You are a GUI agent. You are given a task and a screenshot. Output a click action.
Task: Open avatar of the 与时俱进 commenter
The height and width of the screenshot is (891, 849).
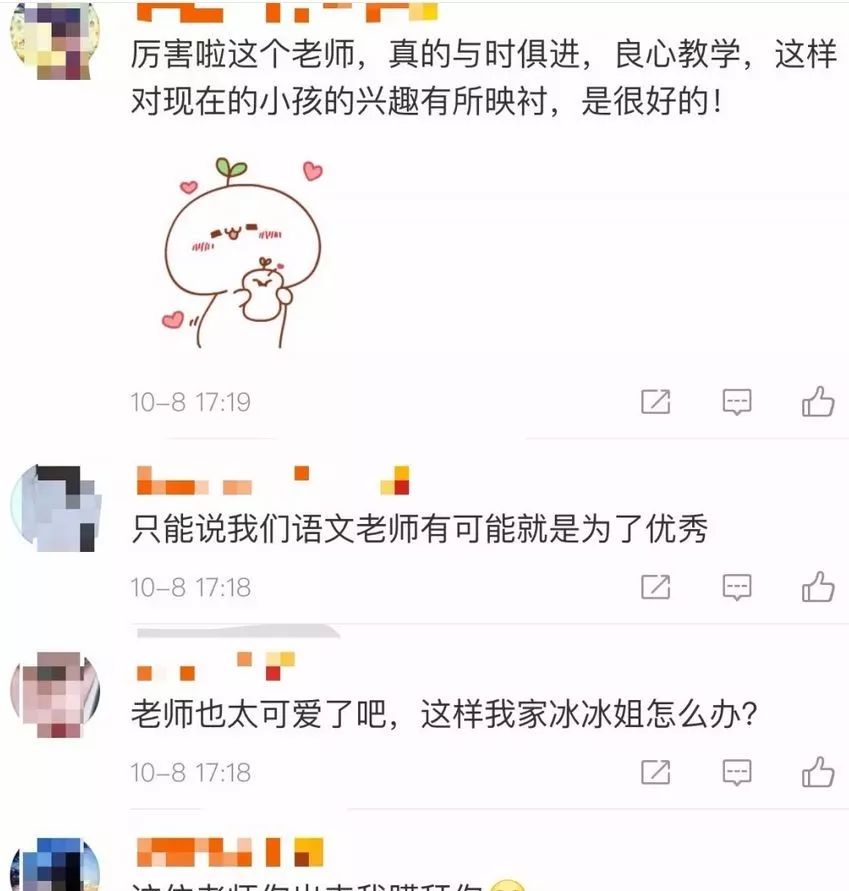pyautogui.click(x=55, y=40)
